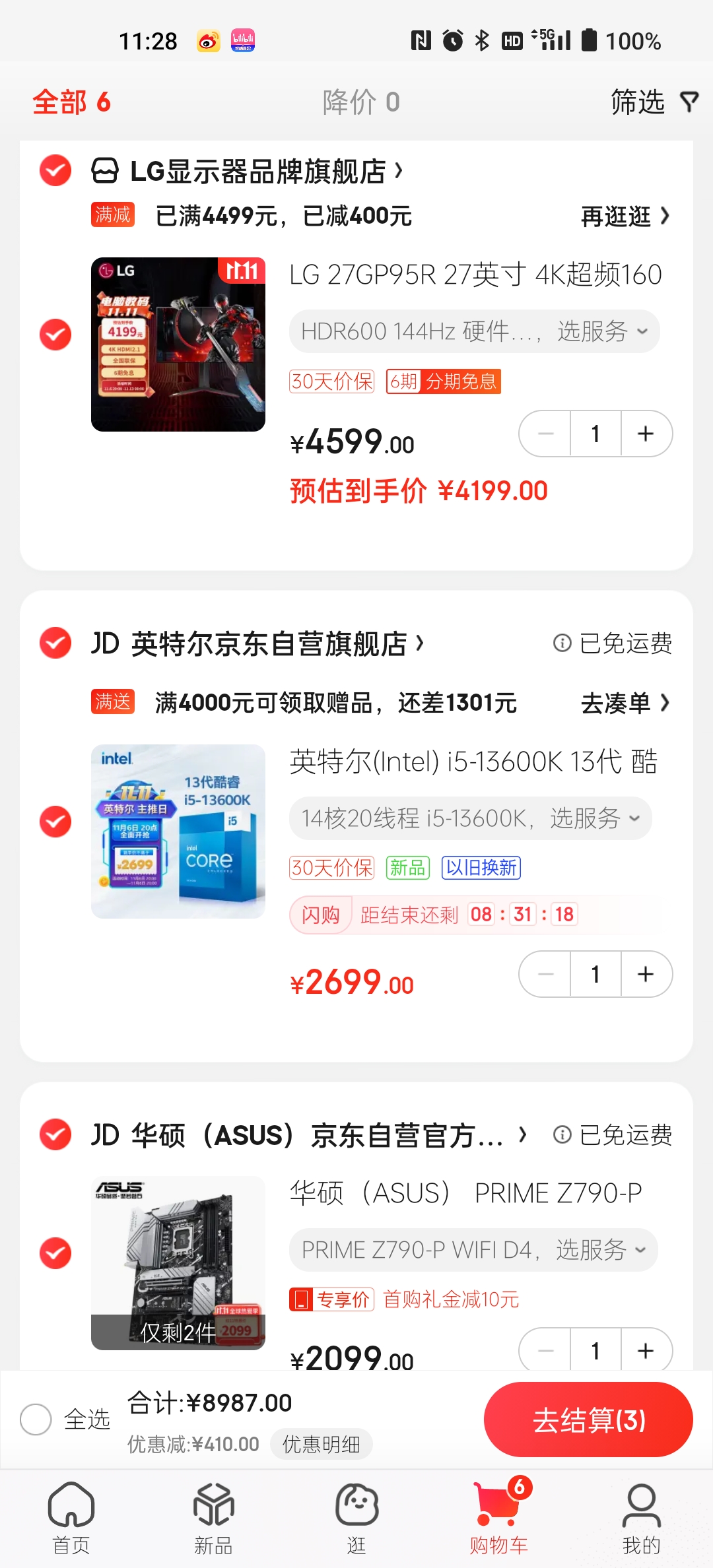This screenshot has height=1568, width=713.
Task: Tap 再逛逛 to browse more
Action: click(625, 216)
